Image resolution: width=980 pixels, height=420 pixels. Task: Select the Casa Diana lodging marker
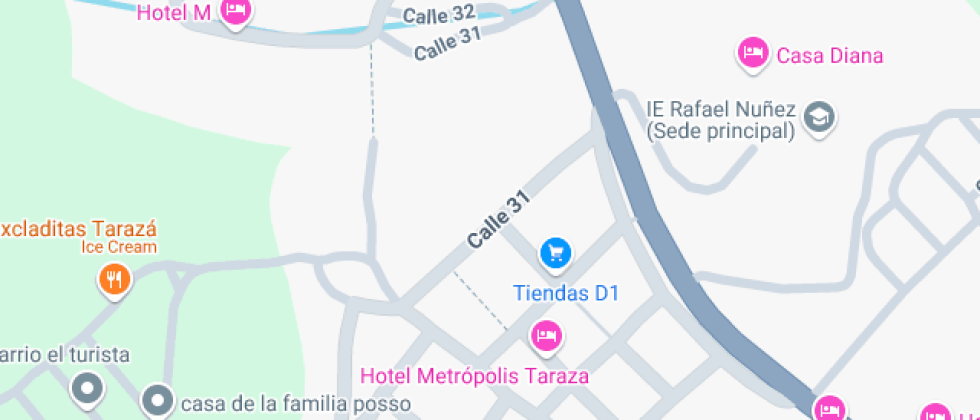(753, 54)
